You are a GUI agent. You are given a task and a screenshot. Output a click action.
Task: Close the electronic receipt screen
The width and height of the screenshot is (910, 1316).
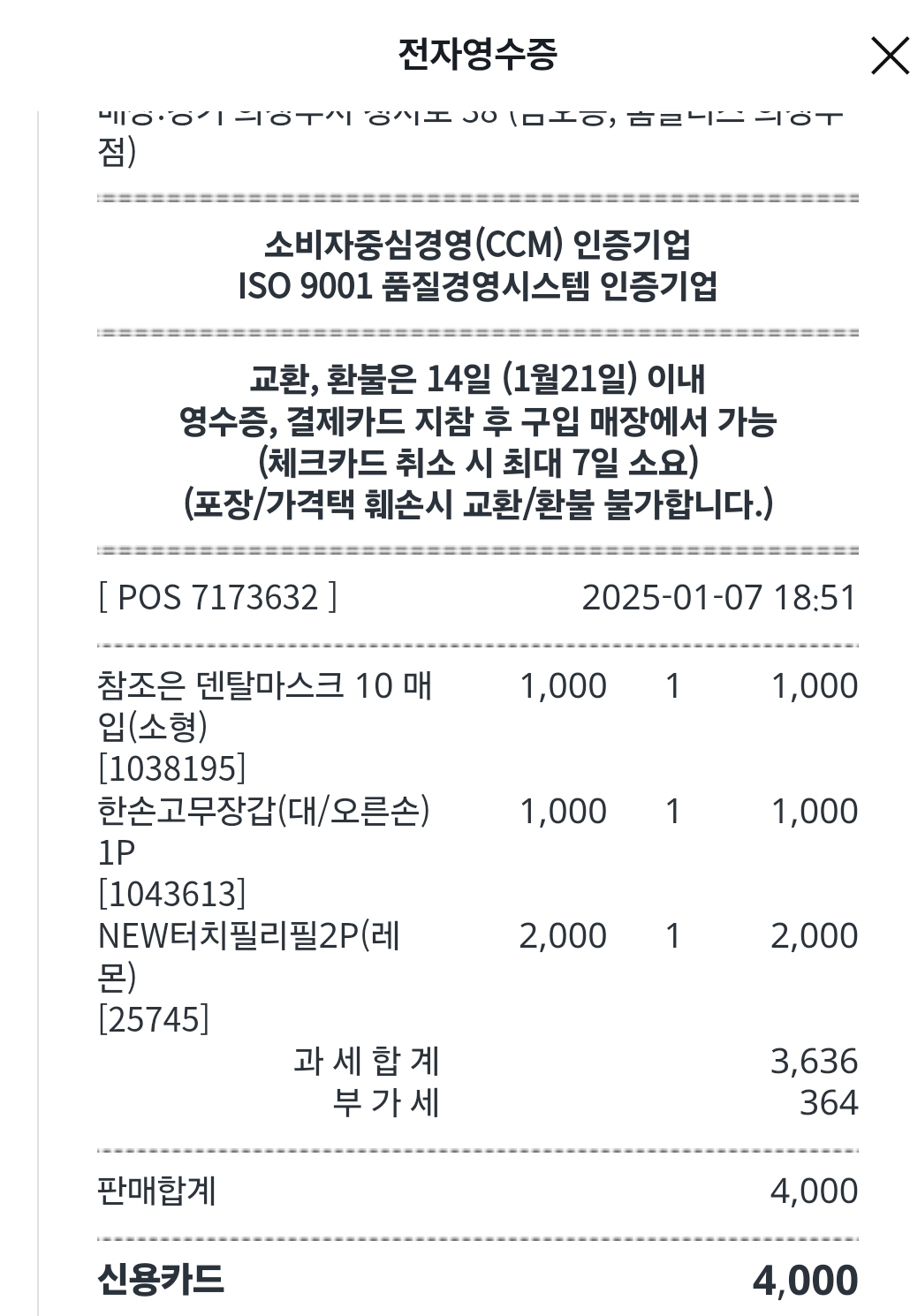pos(888,56)
